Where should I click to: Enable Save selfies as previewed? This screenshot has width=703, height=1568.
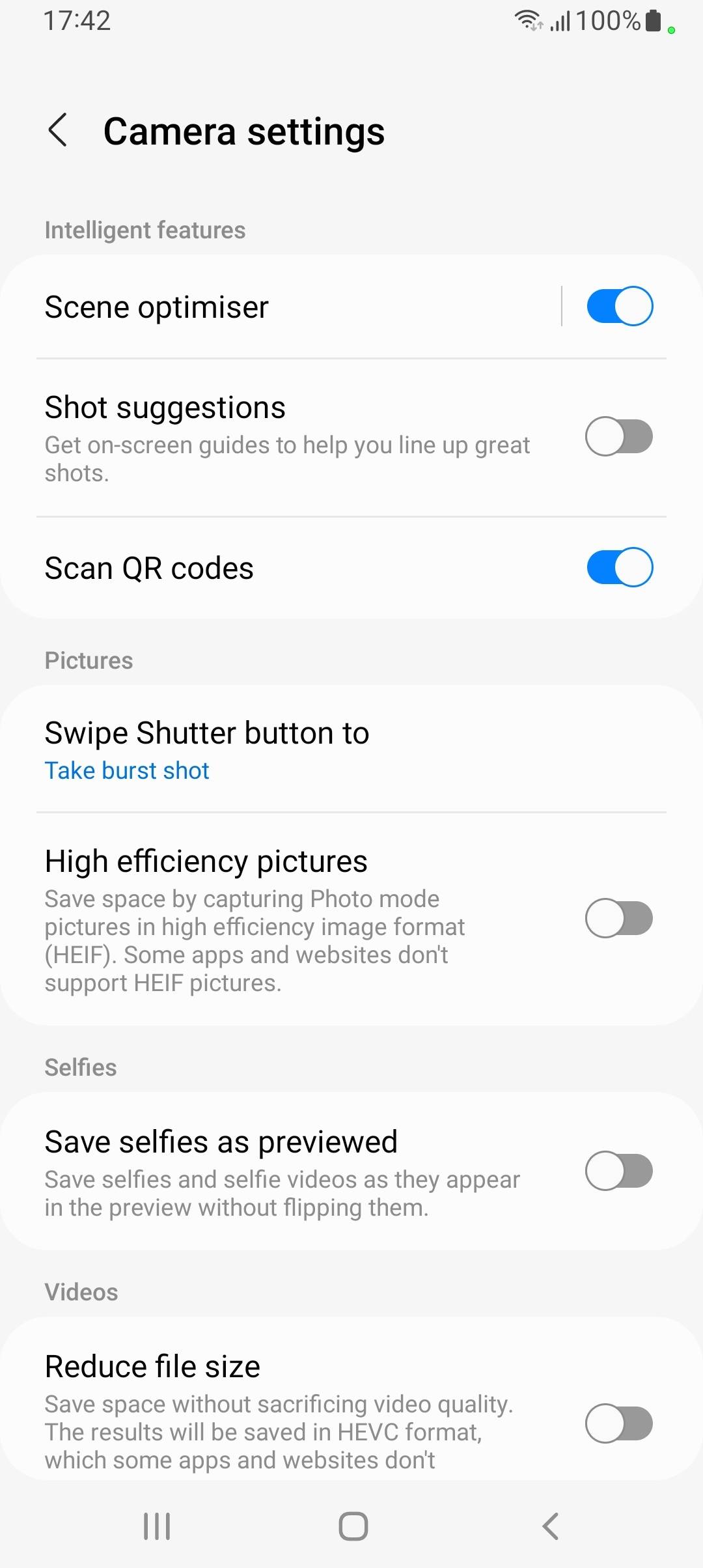click(618, 1171)
